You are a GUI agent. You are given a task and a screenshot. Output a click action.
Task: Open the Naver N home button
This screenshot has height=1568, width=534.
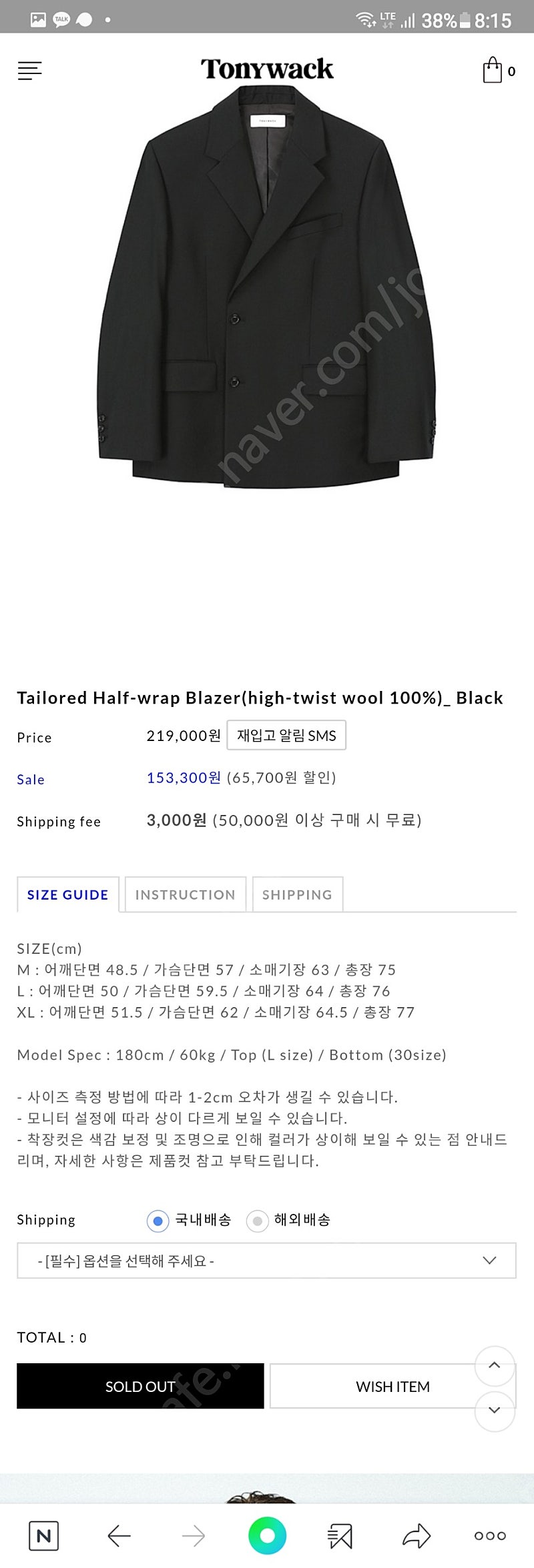click(44, 1537)
